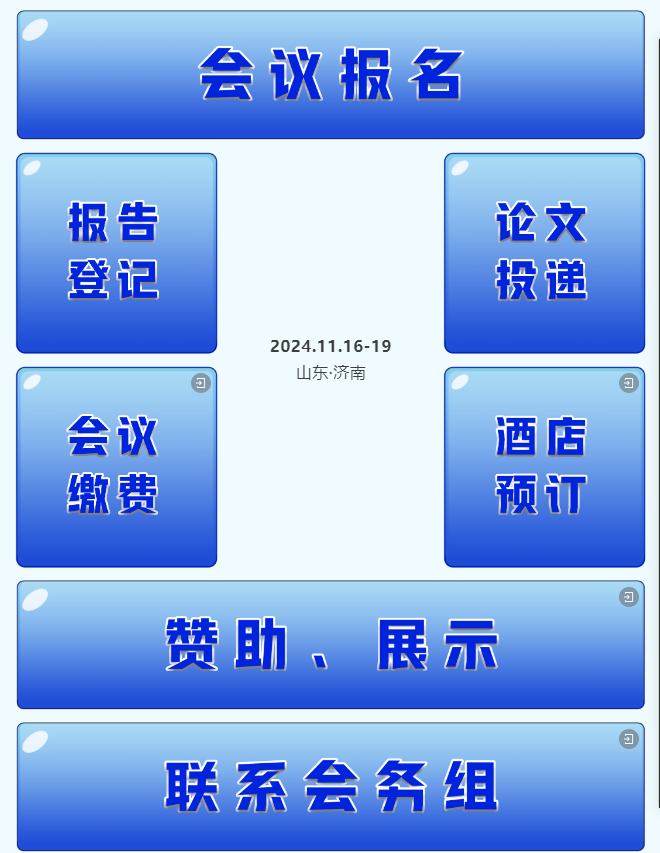Open 酒店预订 hotel booking
This screenshot has width=660, height=853.
[x=544, y=467]
